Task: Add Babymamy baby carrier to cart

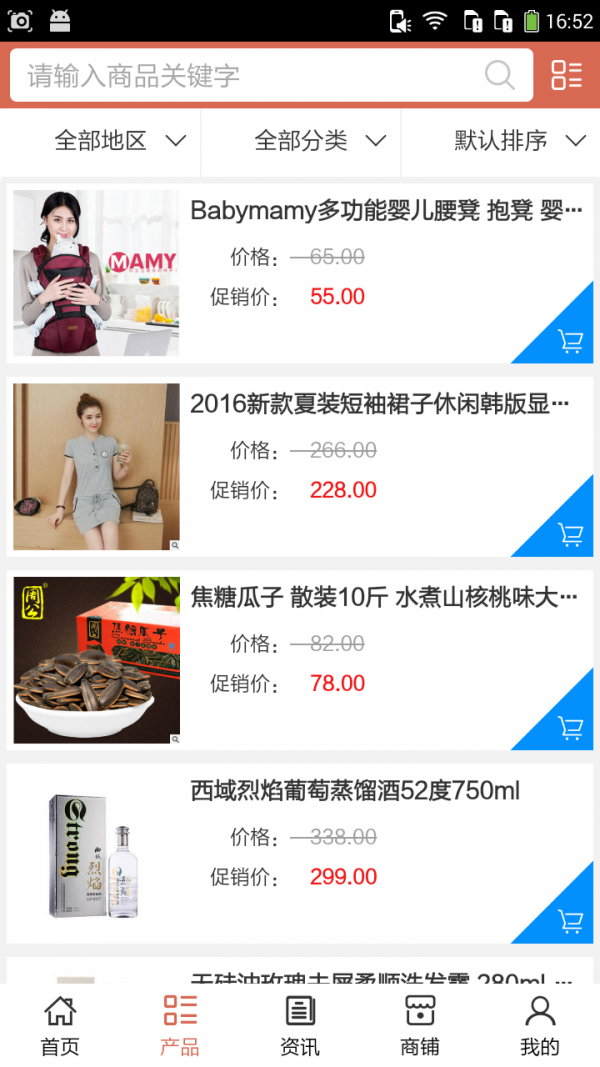Action: (570, 341)
